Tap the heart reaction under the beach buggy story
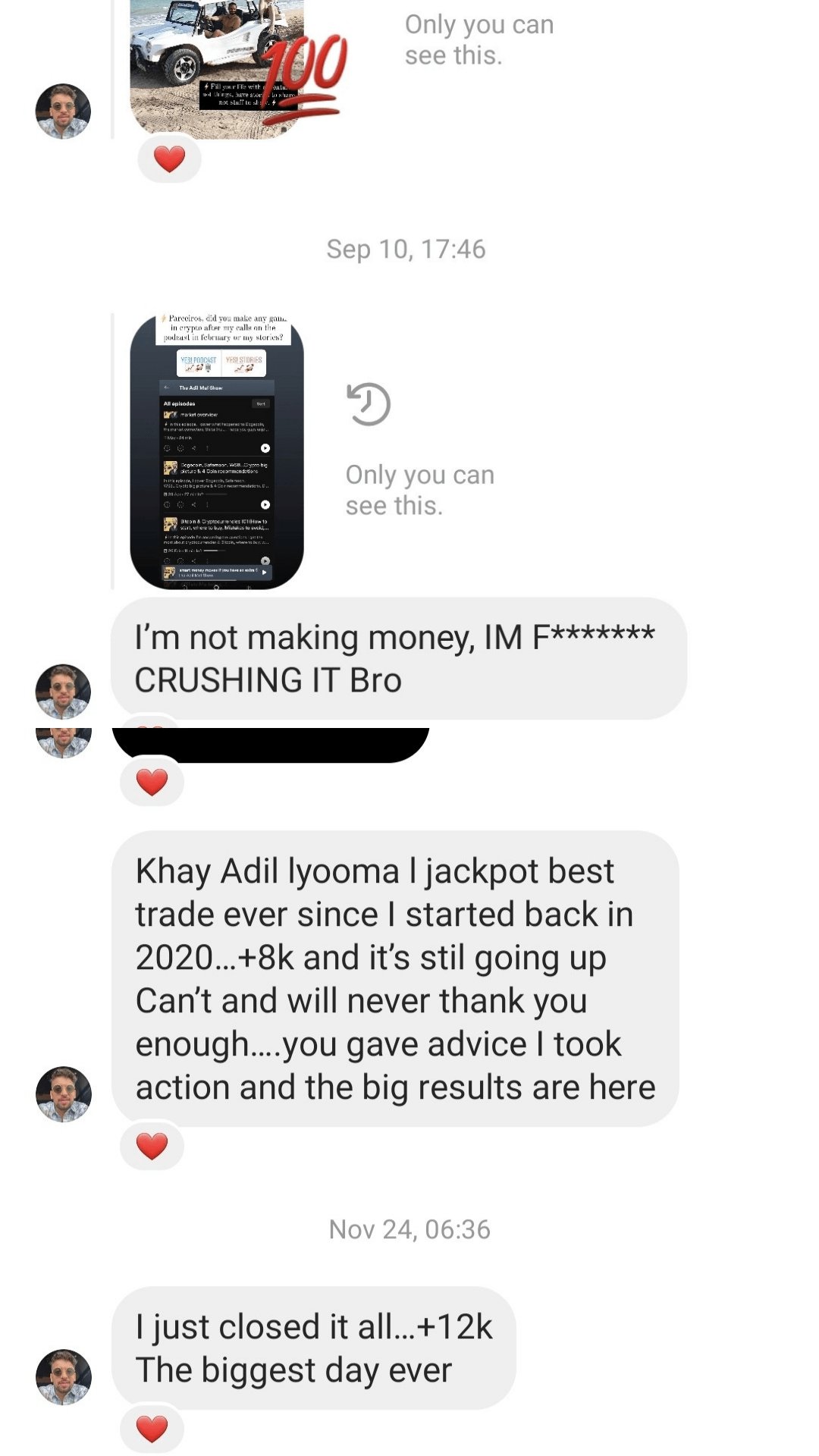This screenshot has width=819, height=1456. pyautogui.click(x=169, y=159)
